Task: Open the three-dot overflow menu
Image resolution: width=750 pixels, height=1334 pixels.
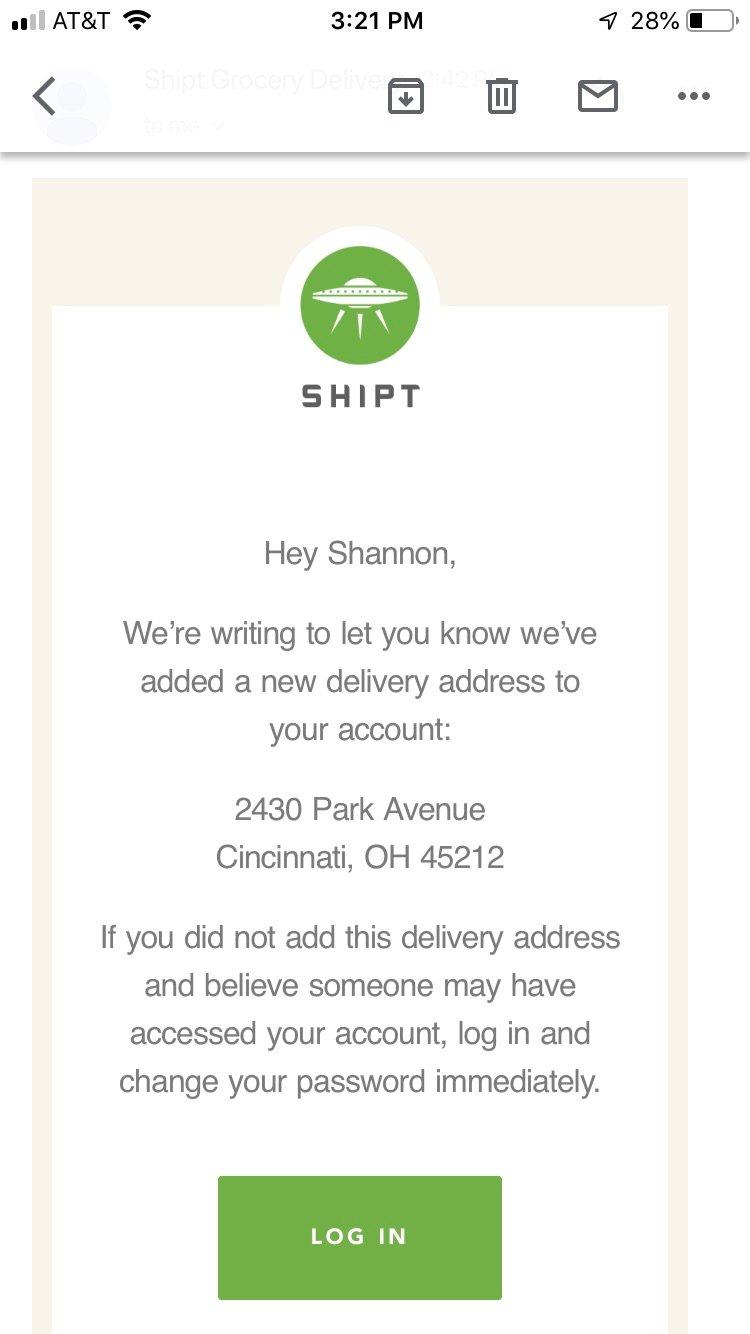Action: (693, 97)
